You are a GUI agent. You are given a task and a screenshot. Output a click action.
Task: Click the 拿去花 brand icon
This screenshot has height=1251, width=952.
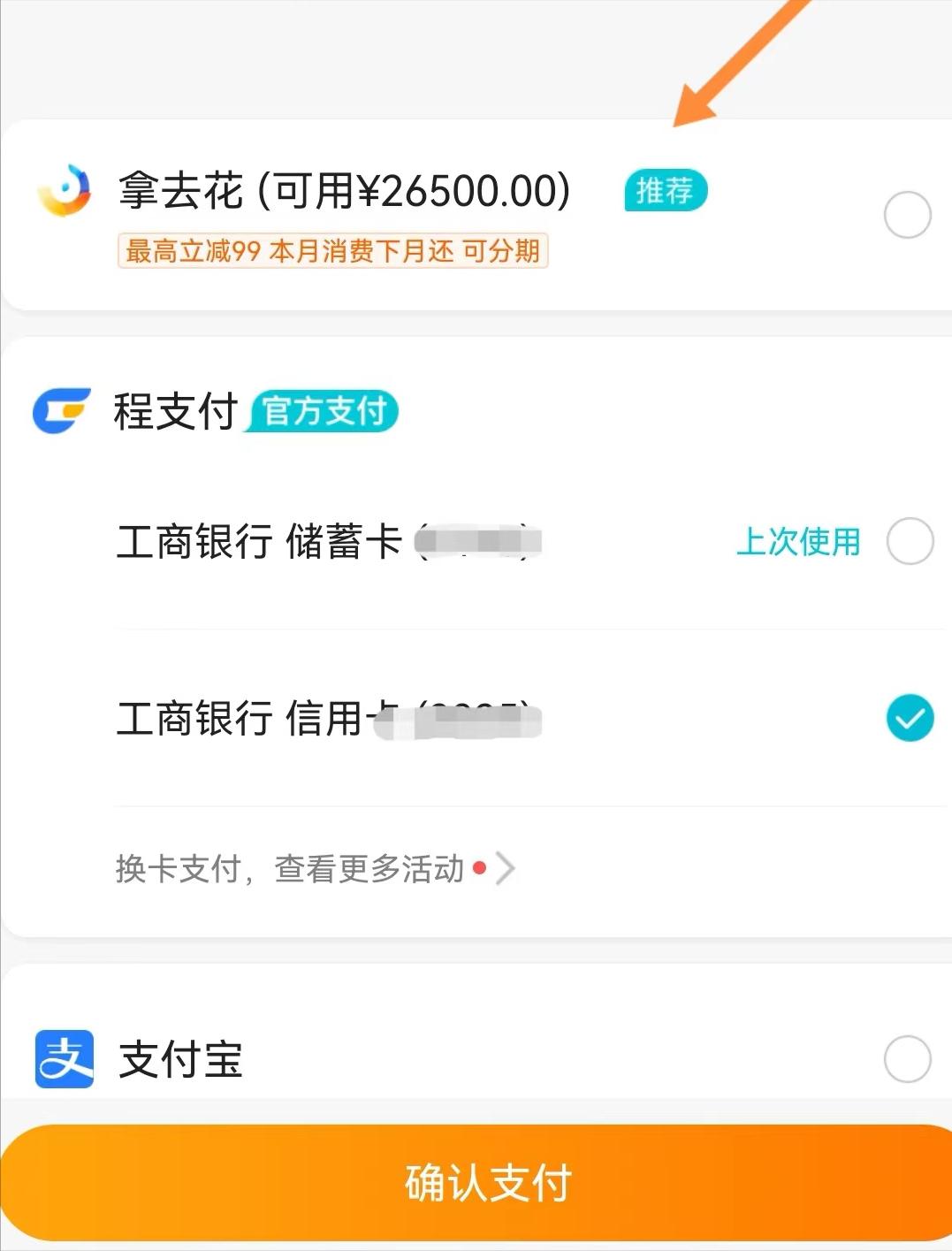(65, 190)
